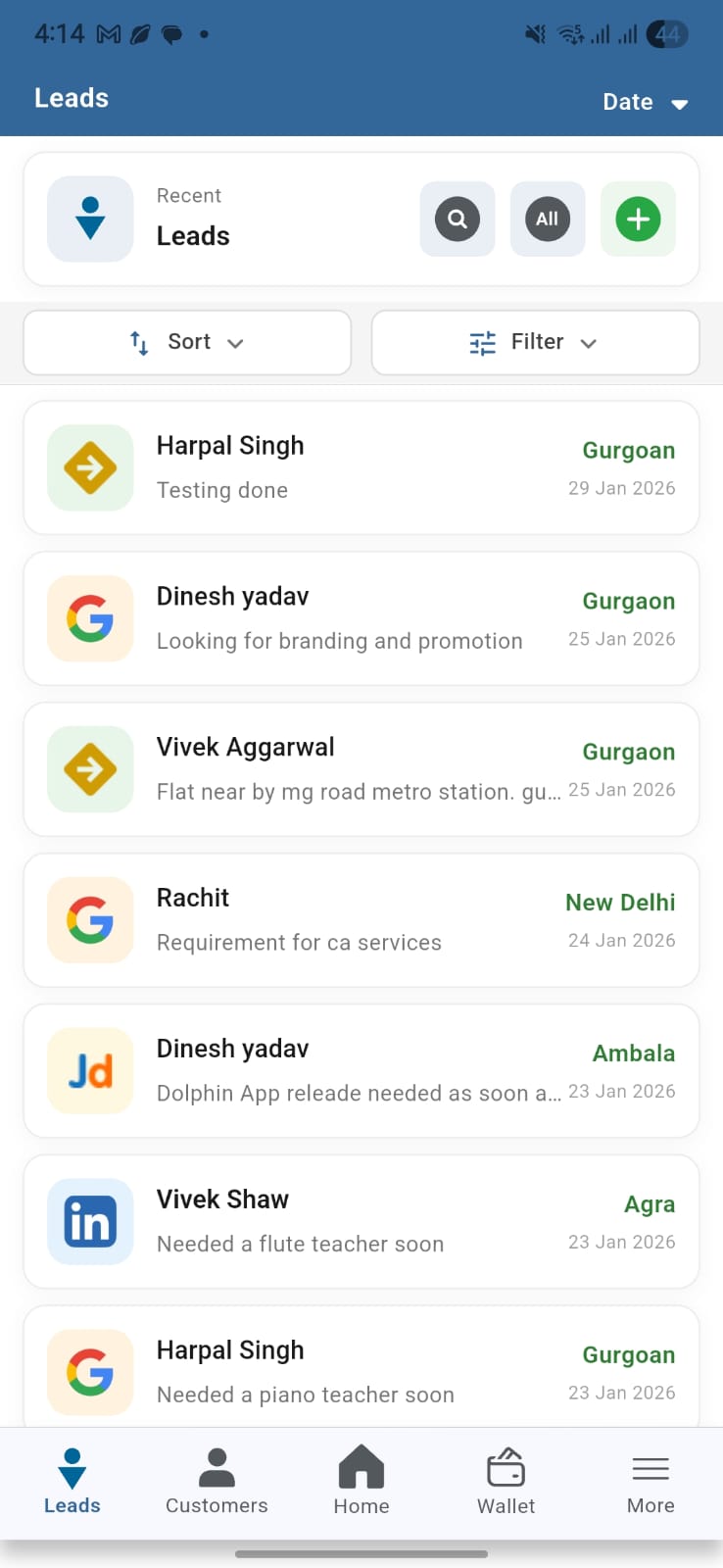The image size is (723, 1568).
Task: Open the search leads icon
Action: point(457,219)
